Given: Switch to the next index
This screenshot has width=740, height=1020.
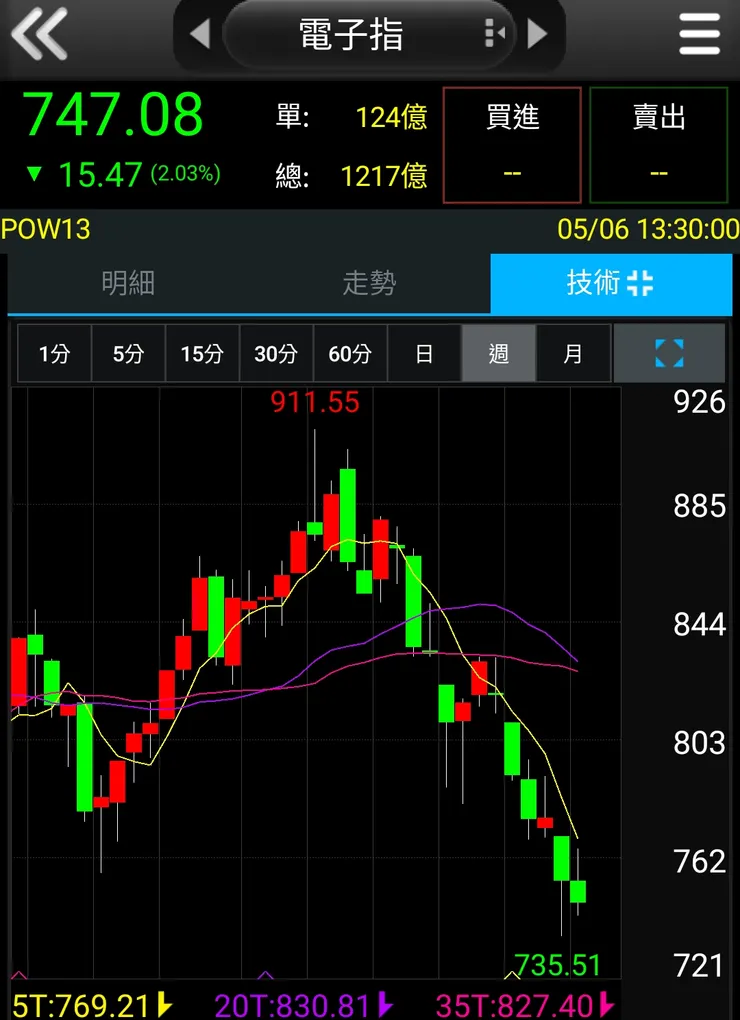Looking at the screenshot, I should [x=538, y=34].
